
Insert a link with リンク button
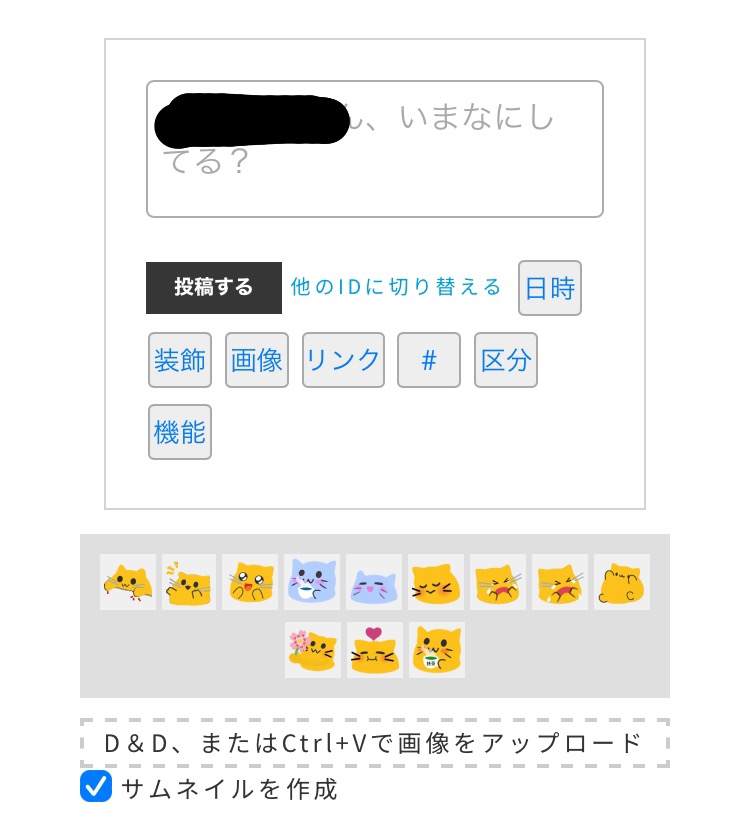click(x=343, y=360)
